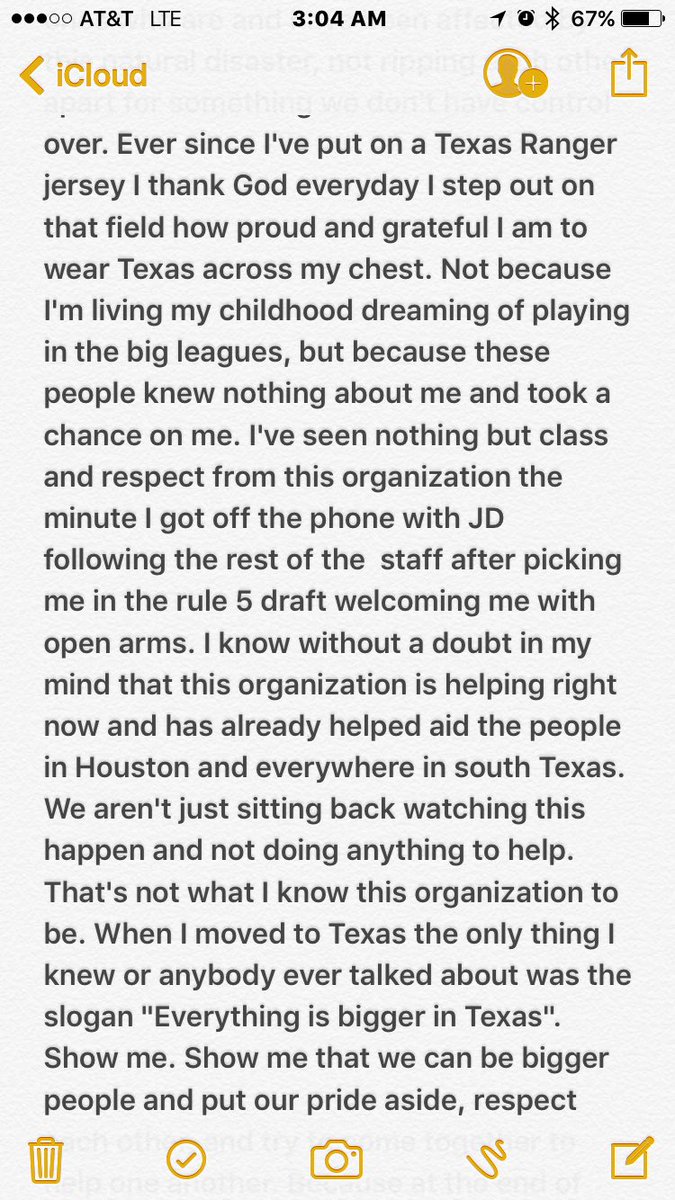The height and width of the screenshot is (1200, 675).
Task: Add a checklist to the note
Action: pos(186,1159)
